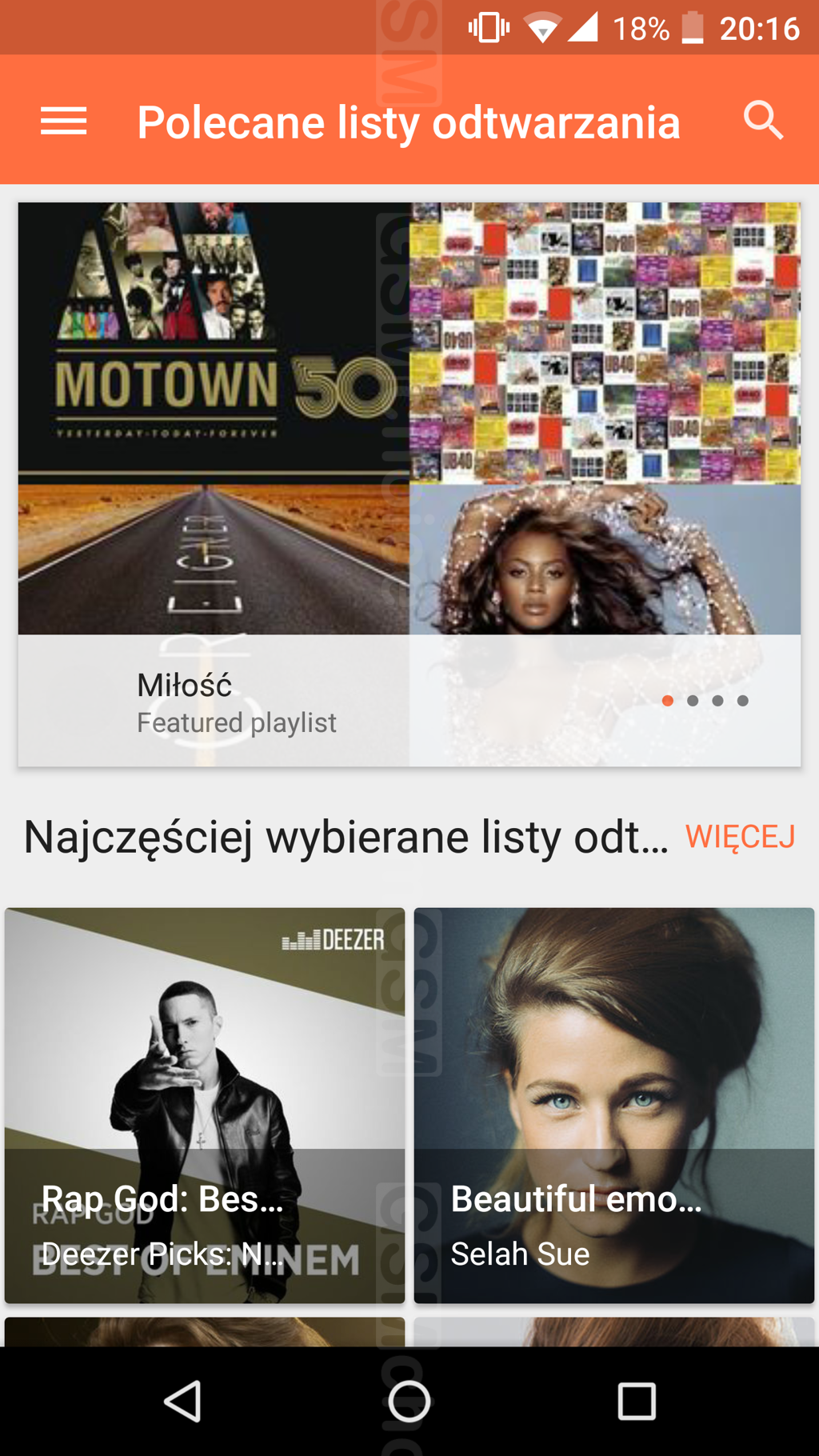Open the Beautiful emo… playlist by Selah Sue
The height and width of the screenshot is (1456, 819).
coord(613,1105)
